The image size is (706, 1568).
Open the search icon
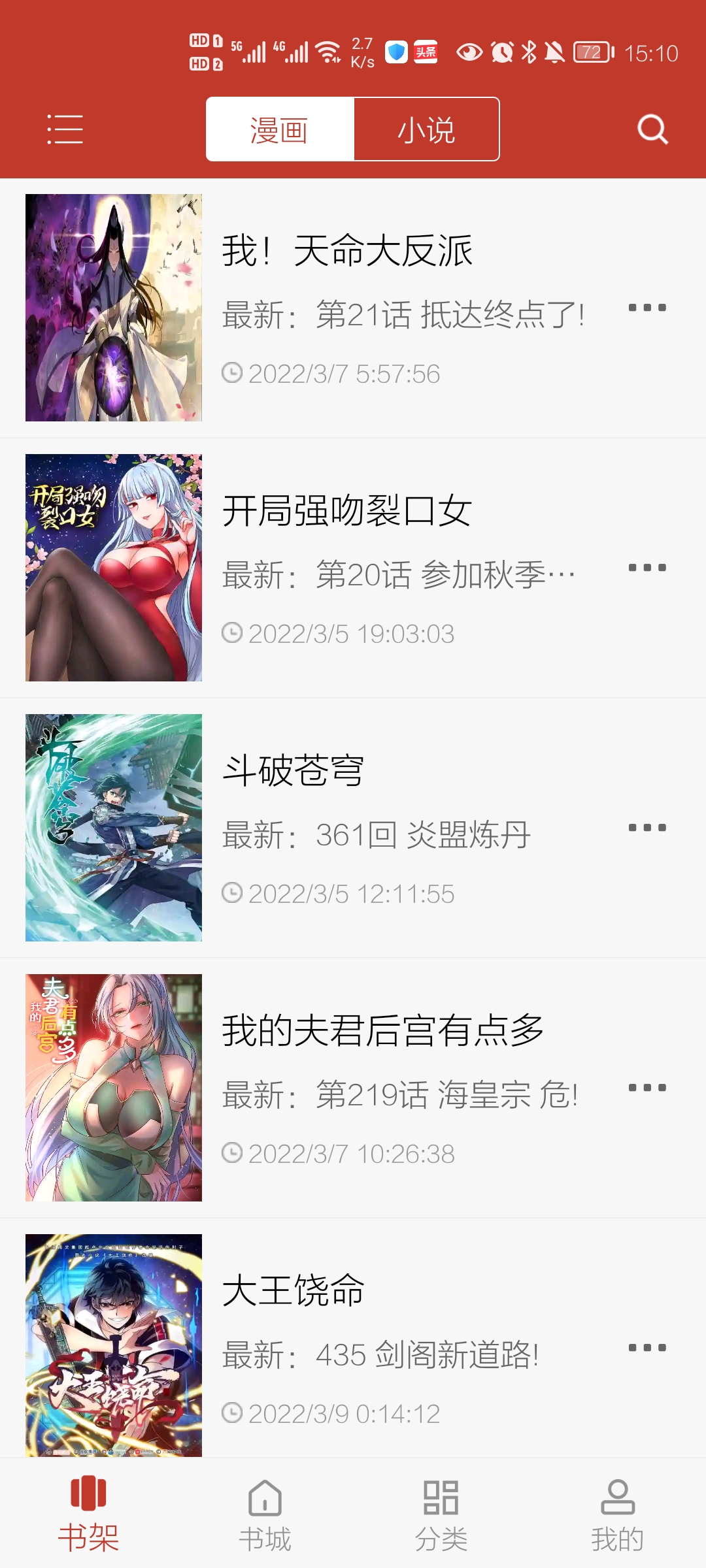[x=652, y=129]
